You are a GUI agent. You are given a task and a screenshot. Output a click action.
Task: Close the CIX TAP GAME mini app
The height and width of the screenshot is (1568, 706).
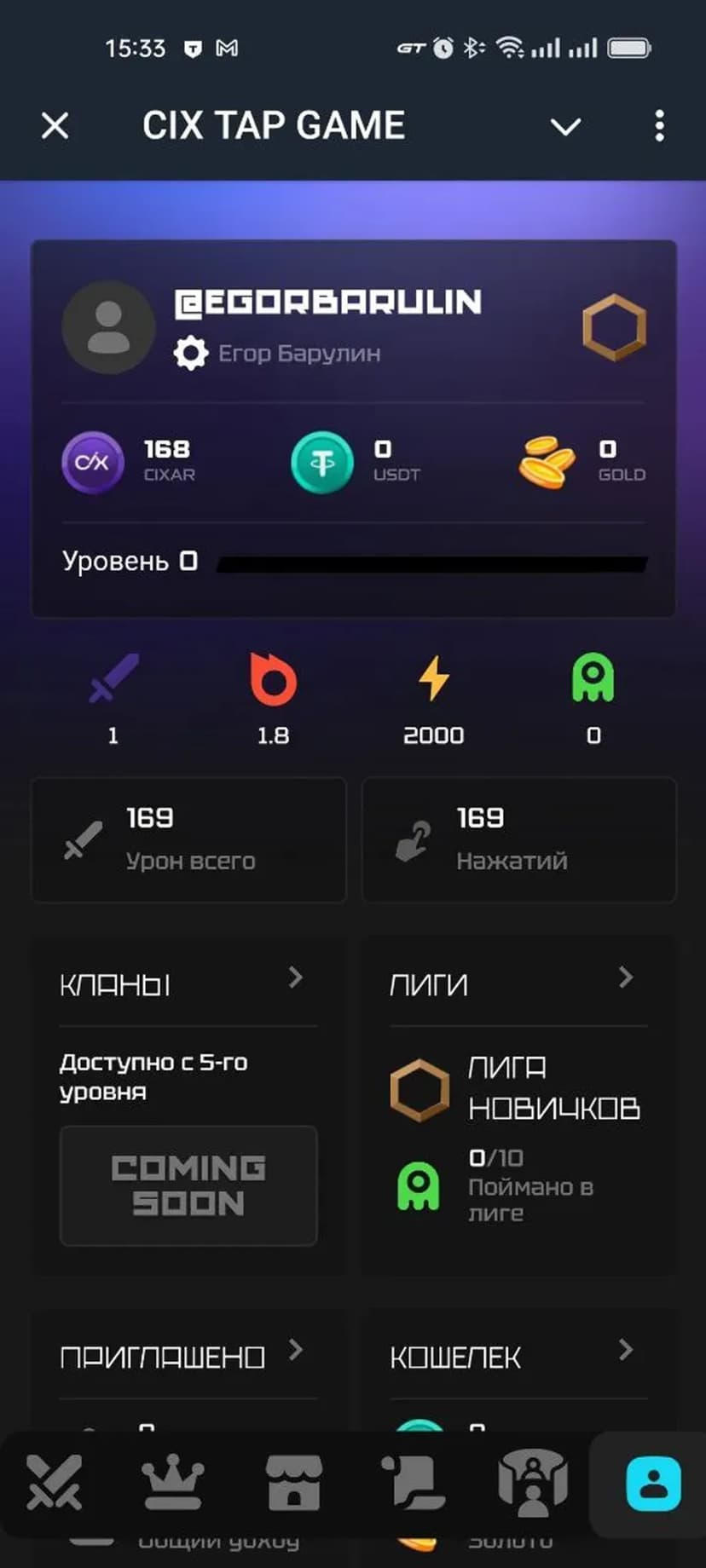pos(55,126)
